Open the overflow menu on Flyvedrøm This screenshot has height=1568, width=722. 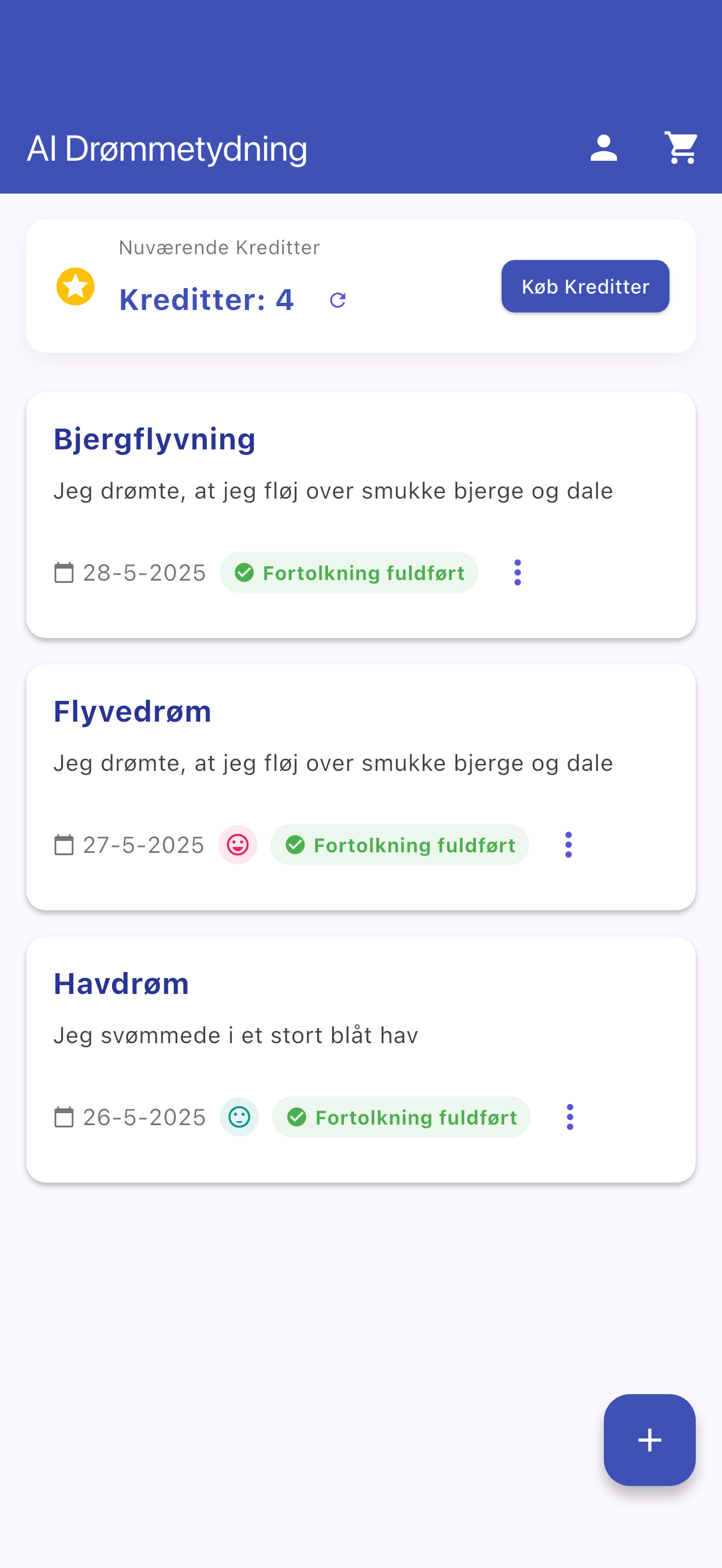568,844
